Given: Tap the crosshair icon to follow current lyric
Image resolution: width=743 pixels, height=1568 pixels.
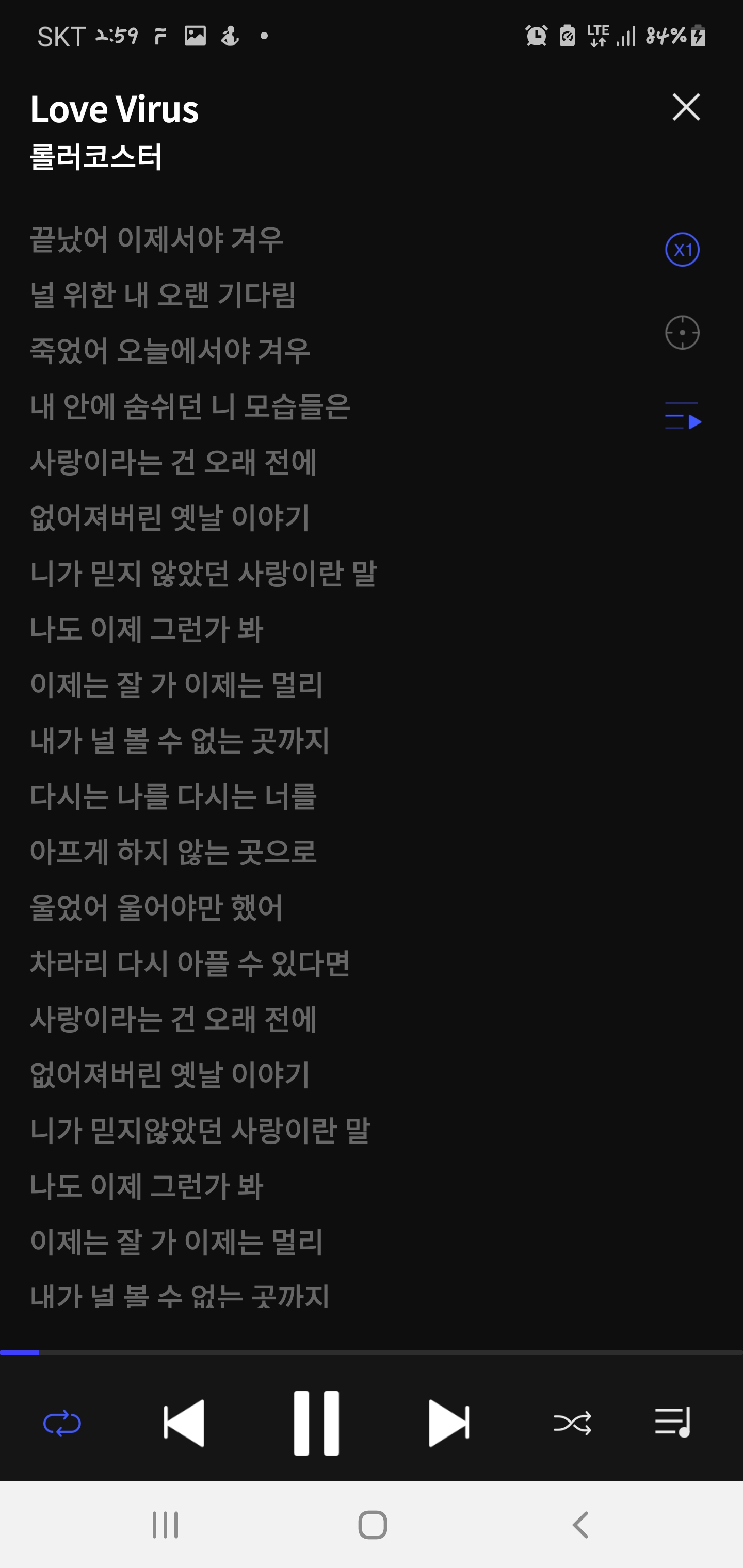Looking at the screenshot, I should 682,333.
